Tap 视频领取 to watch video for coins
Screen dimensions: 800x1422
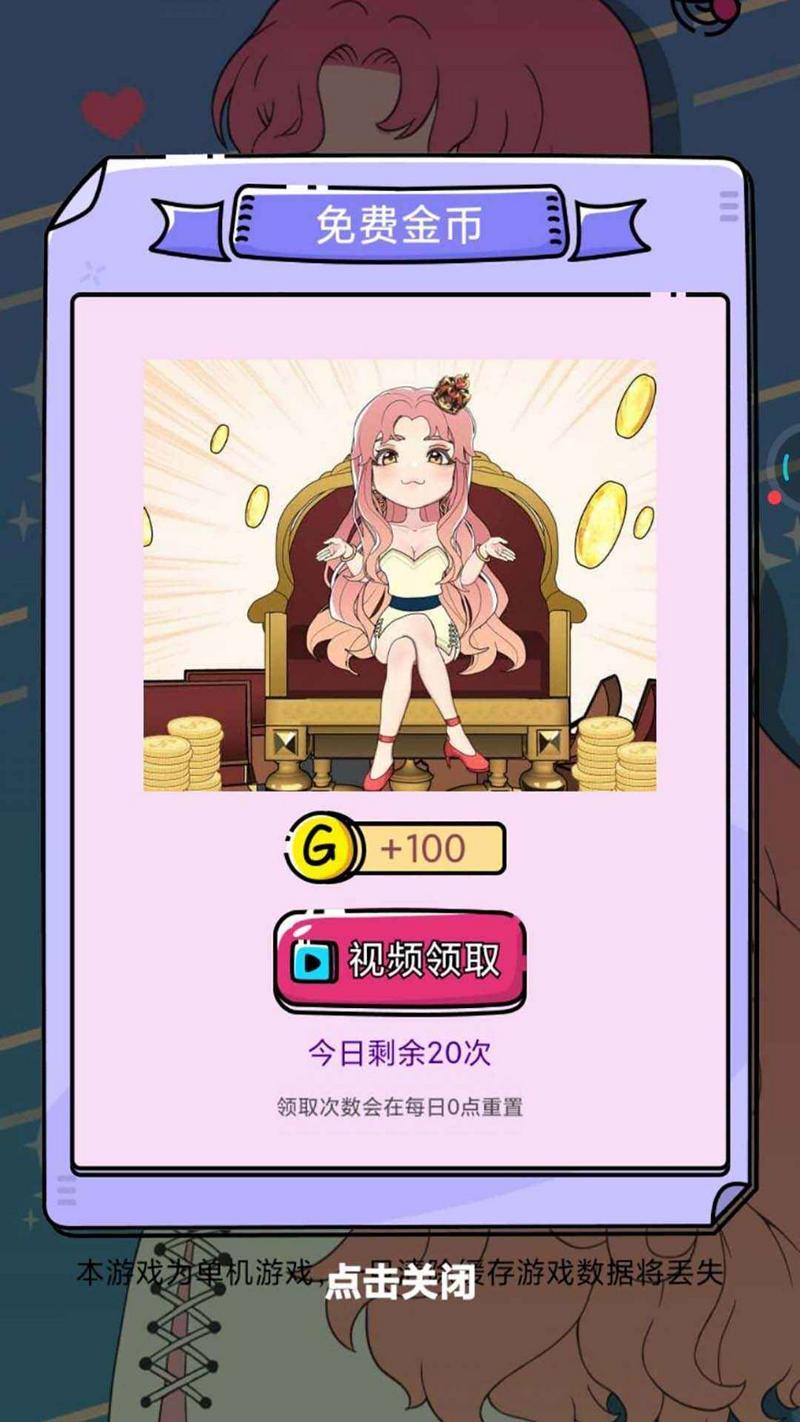coord(400,961)
